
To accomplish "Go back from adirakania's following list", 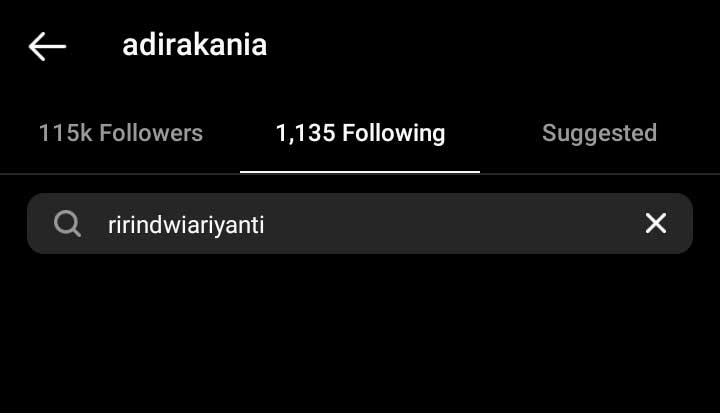I will point(47,46).
